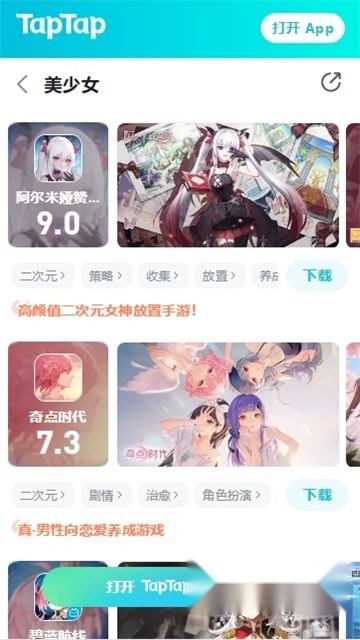
Task: Download the 奇点时代 game
Action: tap(317, 495)
